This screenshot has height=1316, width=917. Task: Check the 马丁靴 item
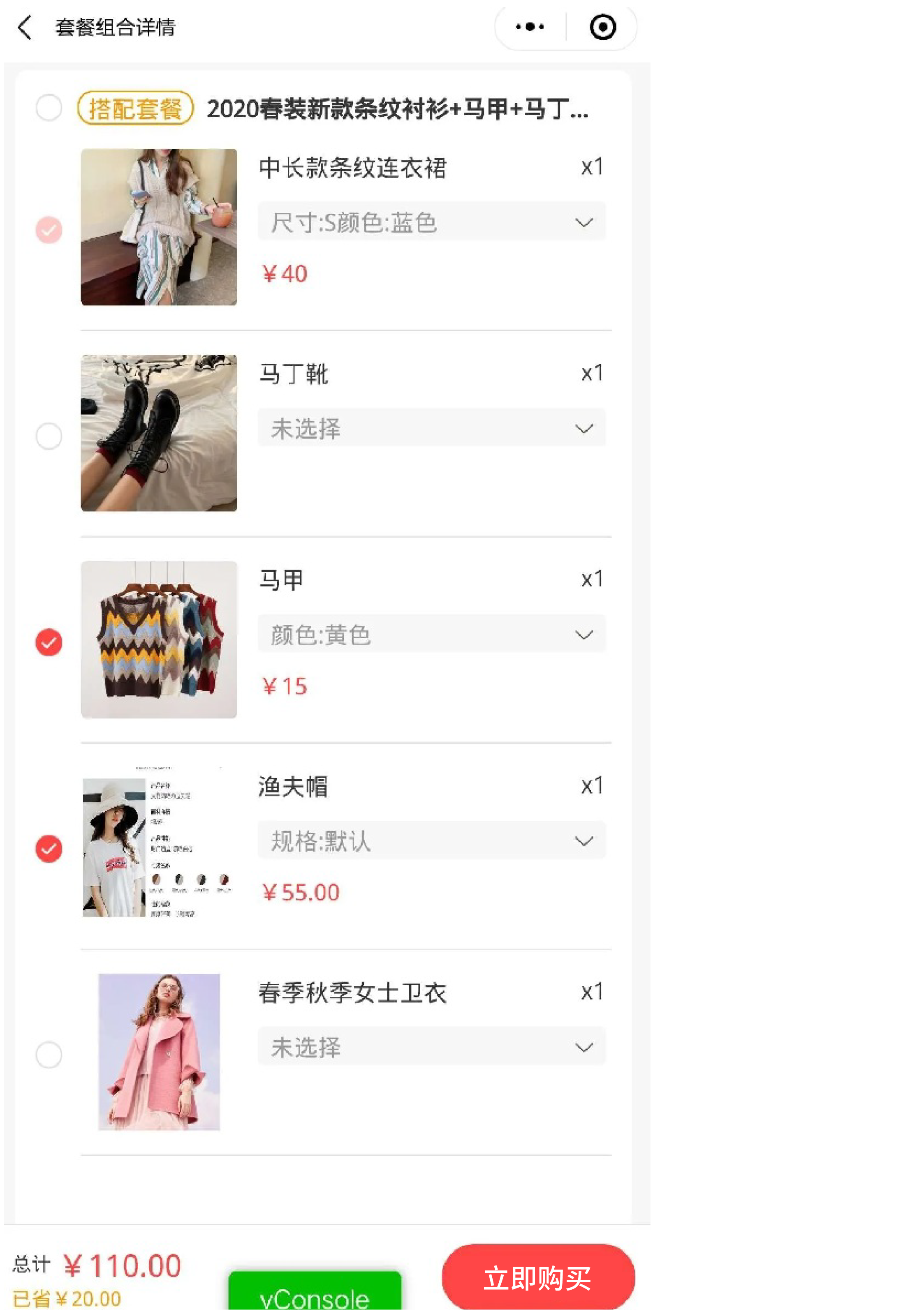click(x=49, y=436)
